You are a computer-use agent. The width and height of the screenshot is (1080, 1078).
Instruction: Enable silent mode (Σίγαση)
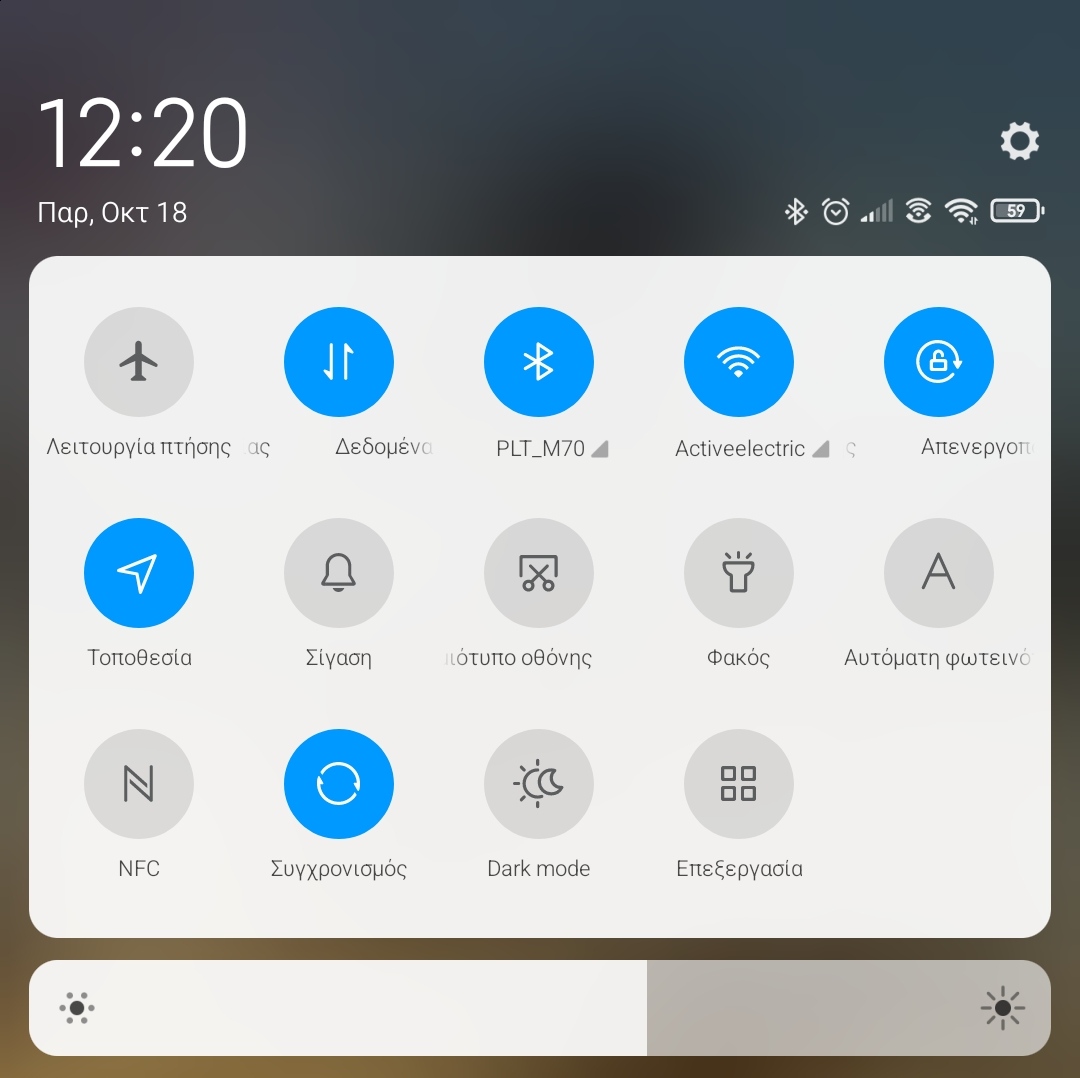click(x=339, y=573)
